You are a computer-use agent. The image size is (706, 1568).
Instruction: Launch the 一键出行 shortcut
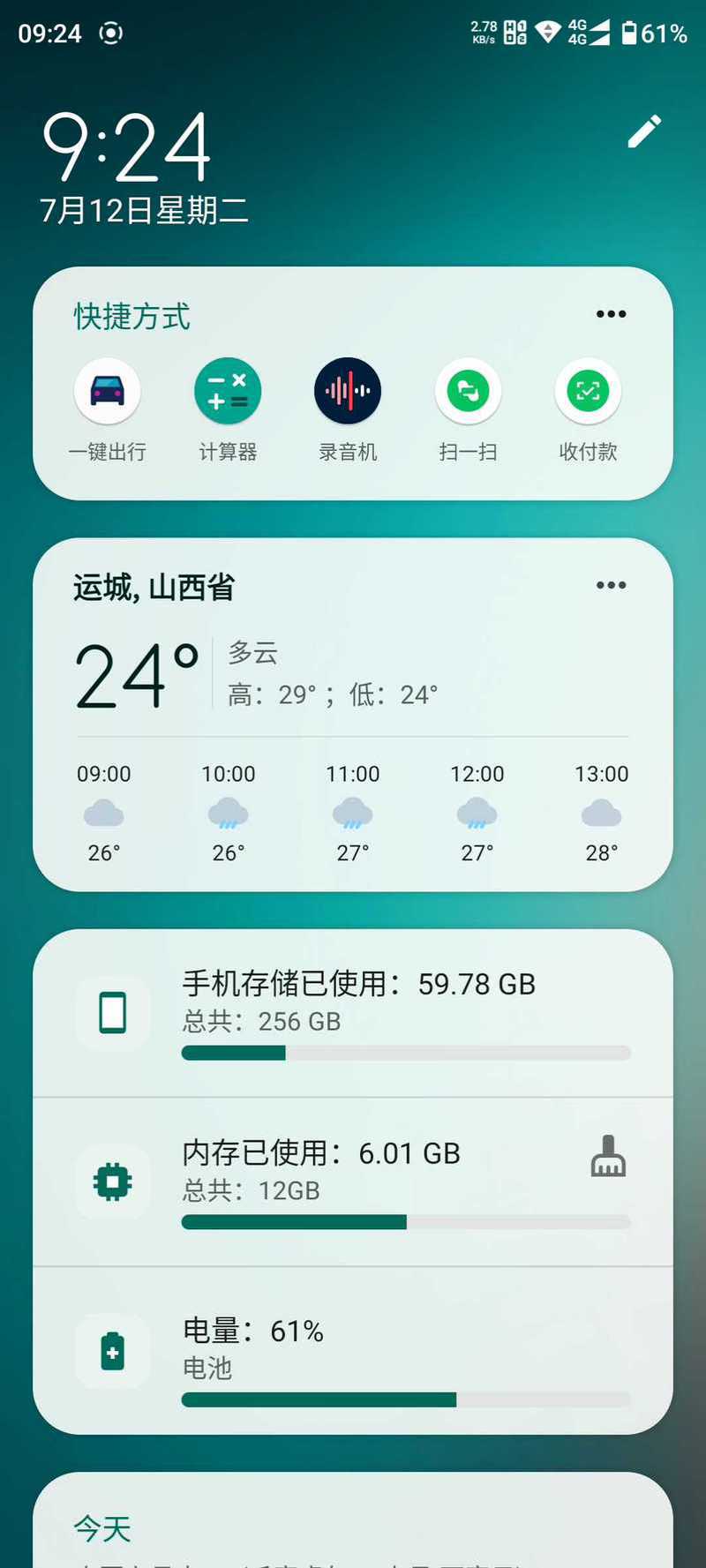point(108,392)
